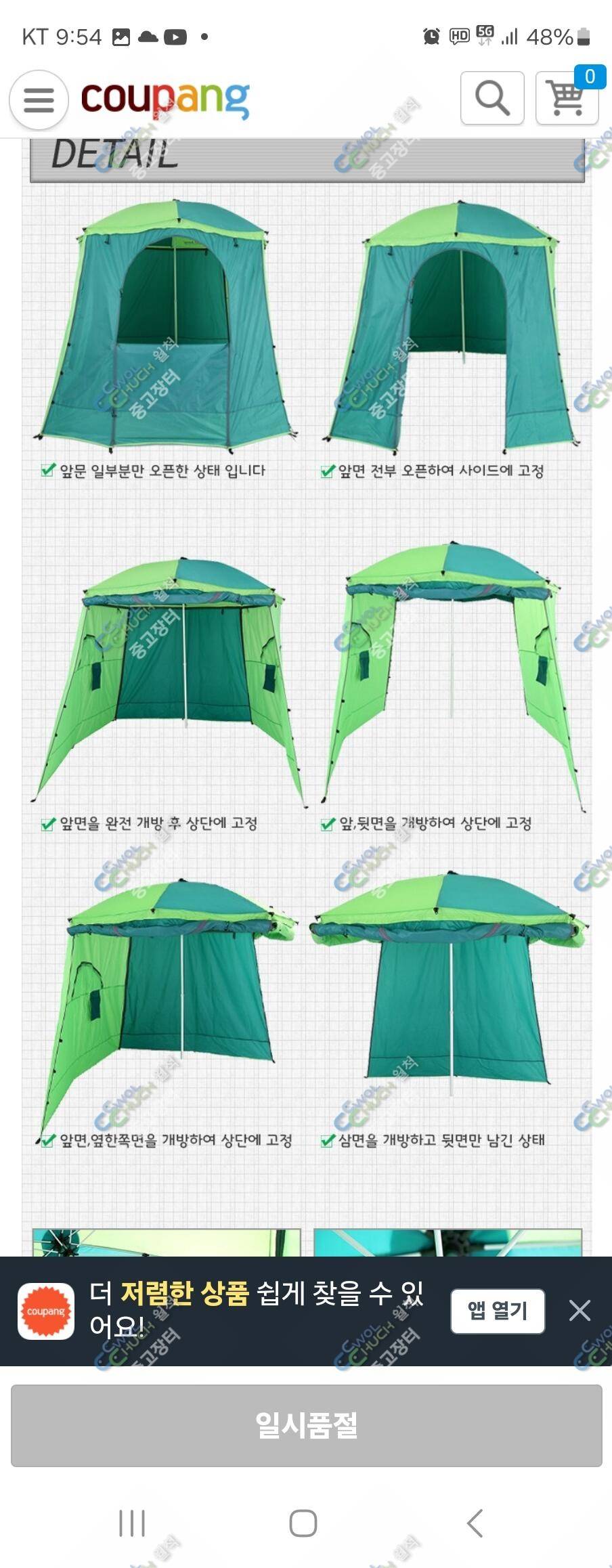Image resolution: width=612 pixels, height=1568 pixels.
Task: Tap the 앱 열기 button
Action: [498, 1311]
